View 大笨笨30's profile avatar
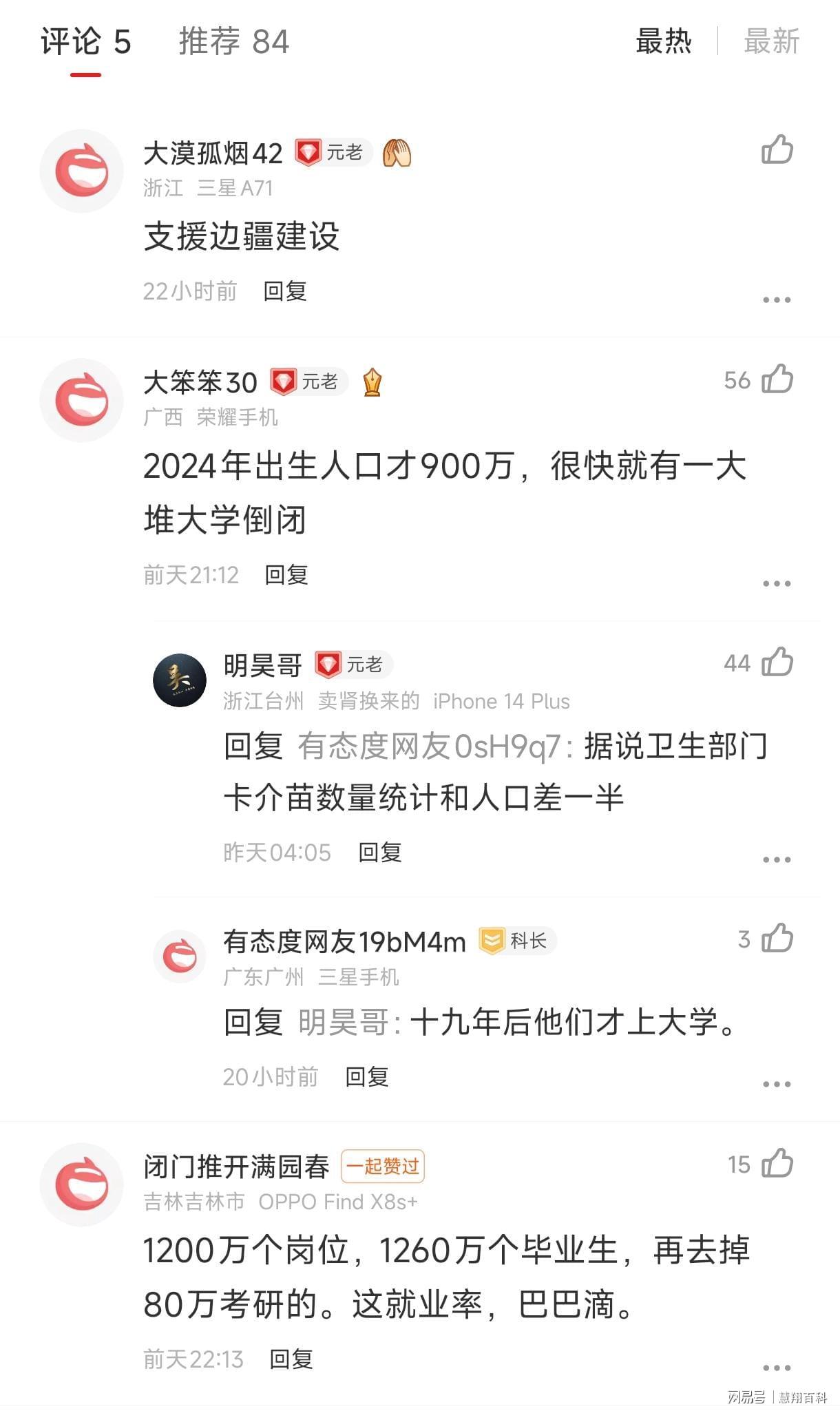 tap(82, 400)
